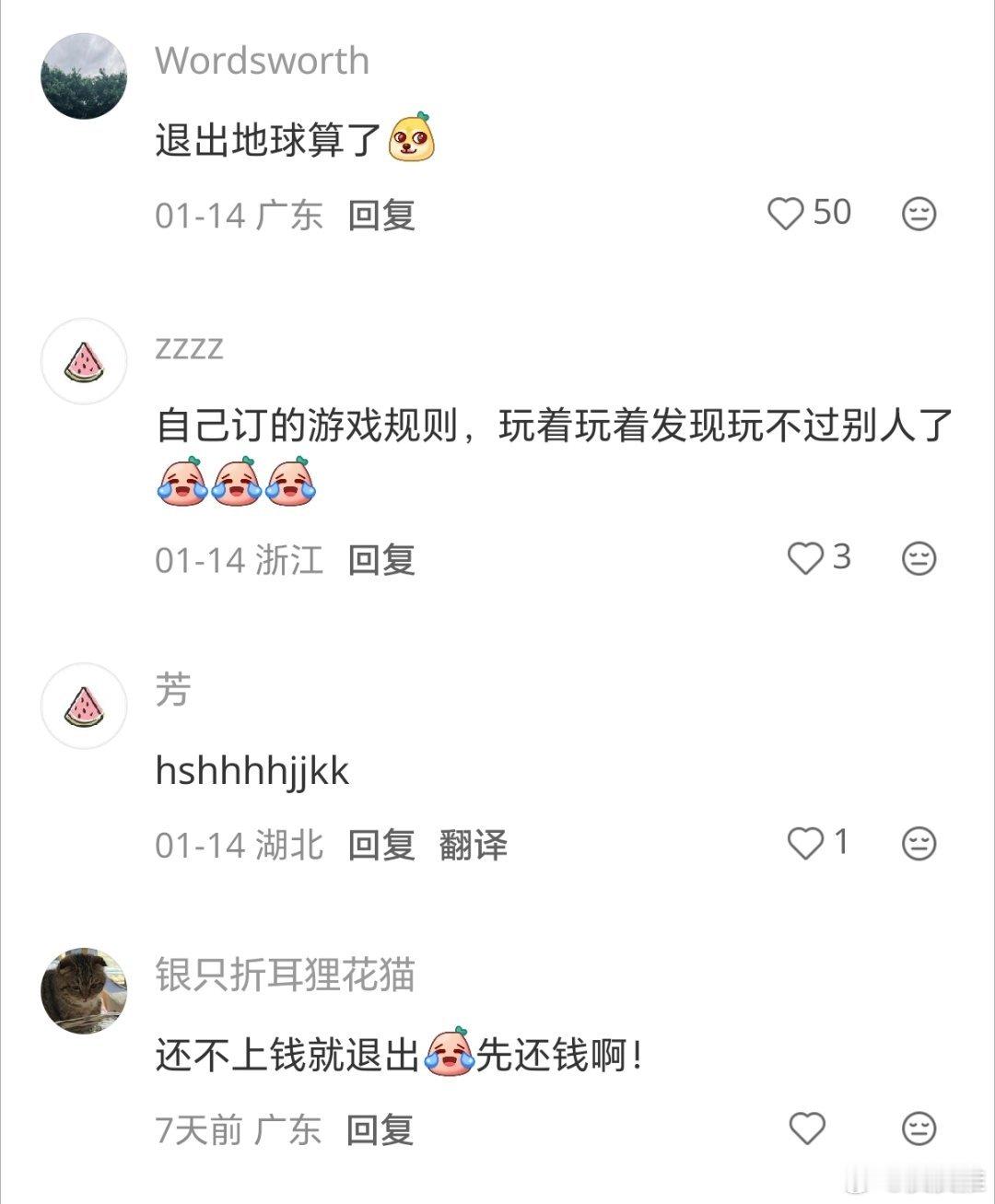Open the emoji icon next to 芳's comment
The width and height of the screenshot is (995, 1204).
(x=917, y=842)
